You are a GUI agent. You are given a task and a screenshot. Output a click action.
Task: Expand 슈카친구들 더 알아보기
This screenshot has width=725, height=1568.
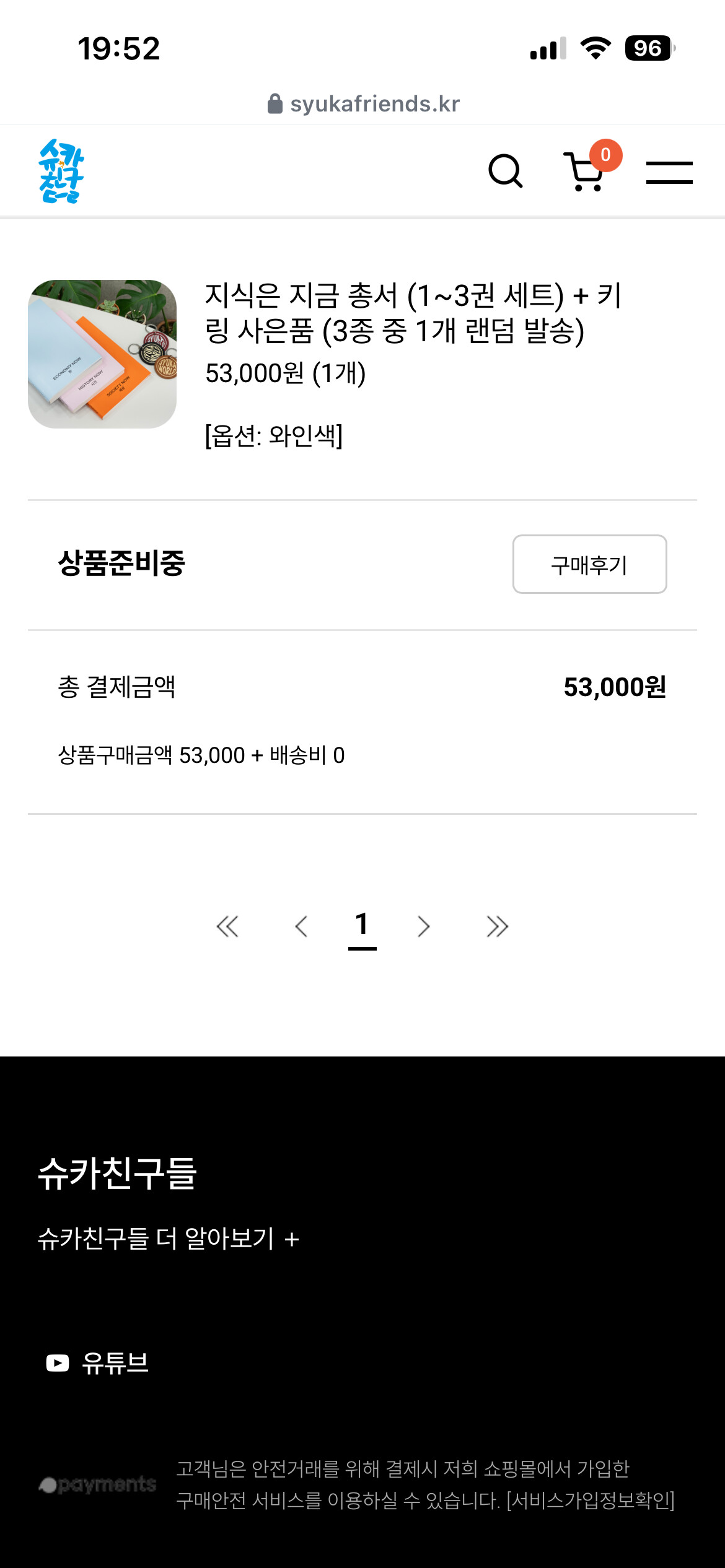(x=169, y=1239)
